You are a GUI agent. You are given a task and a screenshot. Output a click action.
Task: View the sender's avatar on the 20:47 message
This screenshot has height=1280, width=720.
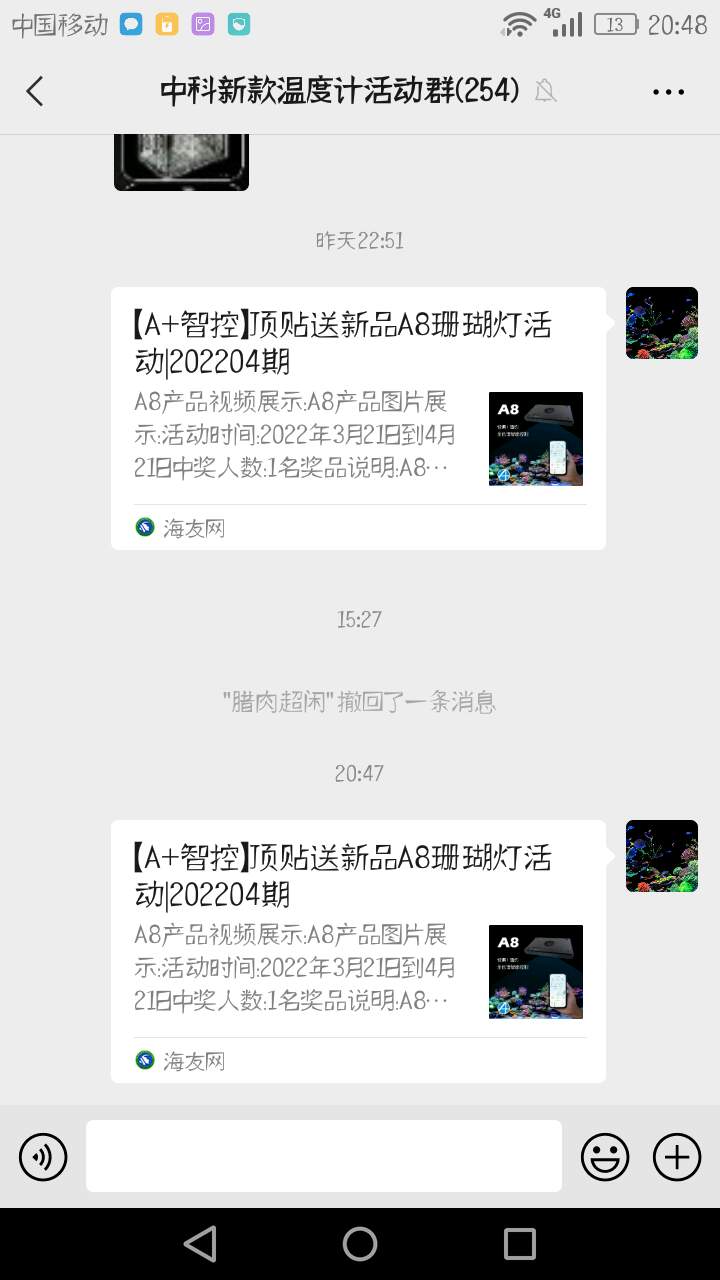[x=661, y=856]
